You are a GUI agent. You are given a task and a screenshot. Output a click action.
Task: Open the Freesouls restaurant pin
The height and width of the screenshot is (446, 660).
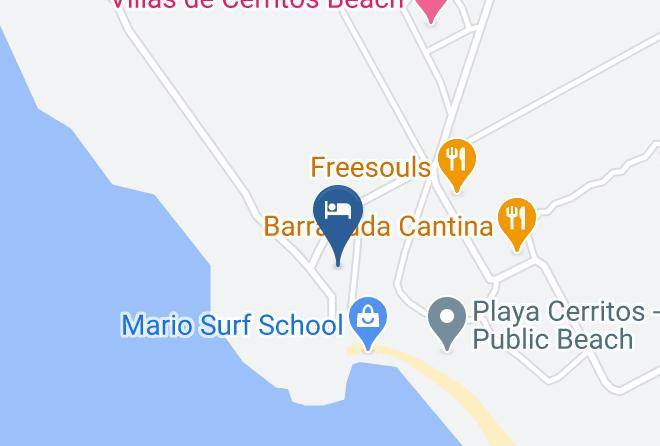coord(457,165)
